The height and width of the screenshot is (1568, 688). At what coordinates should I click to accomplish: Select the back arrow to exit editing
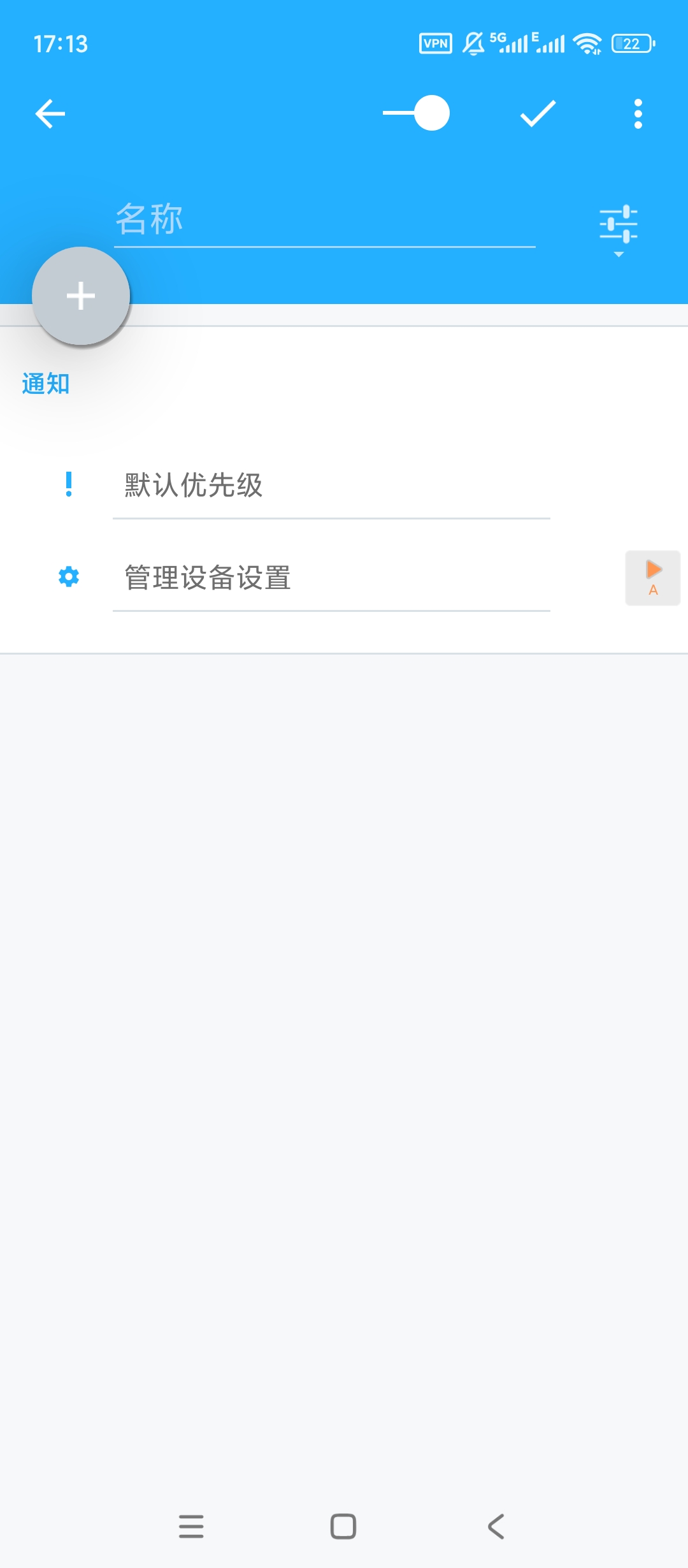(x=48, y=114)
